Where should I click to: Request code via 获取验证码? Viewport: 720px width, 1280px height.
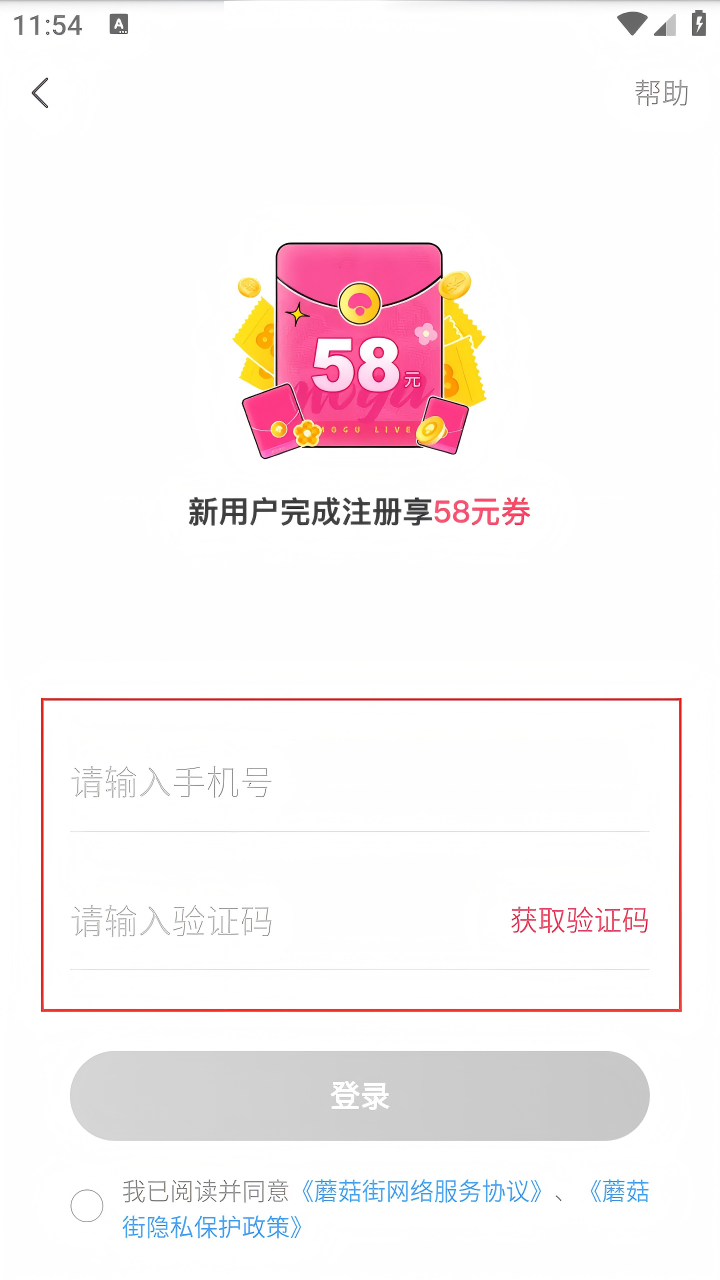coord(579,920)
